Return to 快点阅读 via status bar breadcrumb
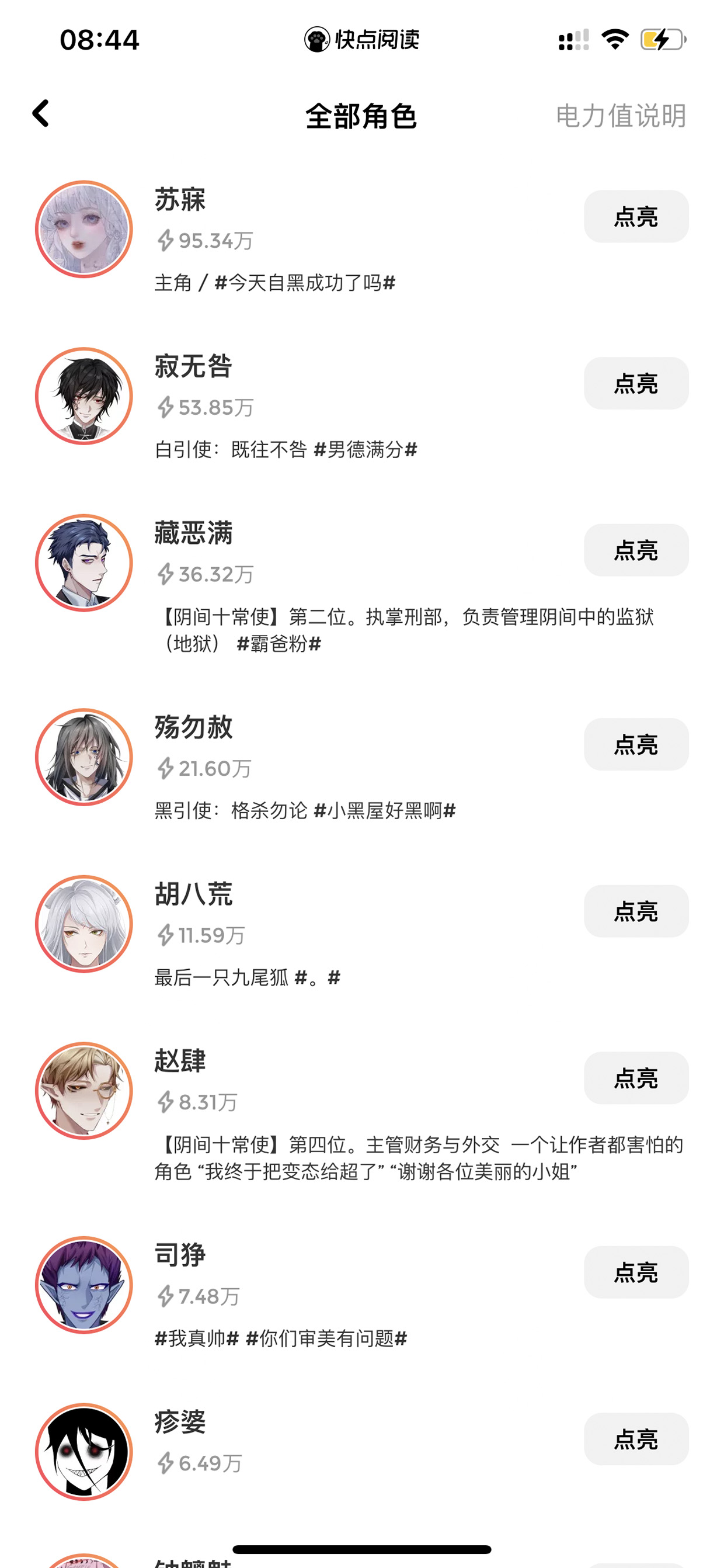 [361, 40]
